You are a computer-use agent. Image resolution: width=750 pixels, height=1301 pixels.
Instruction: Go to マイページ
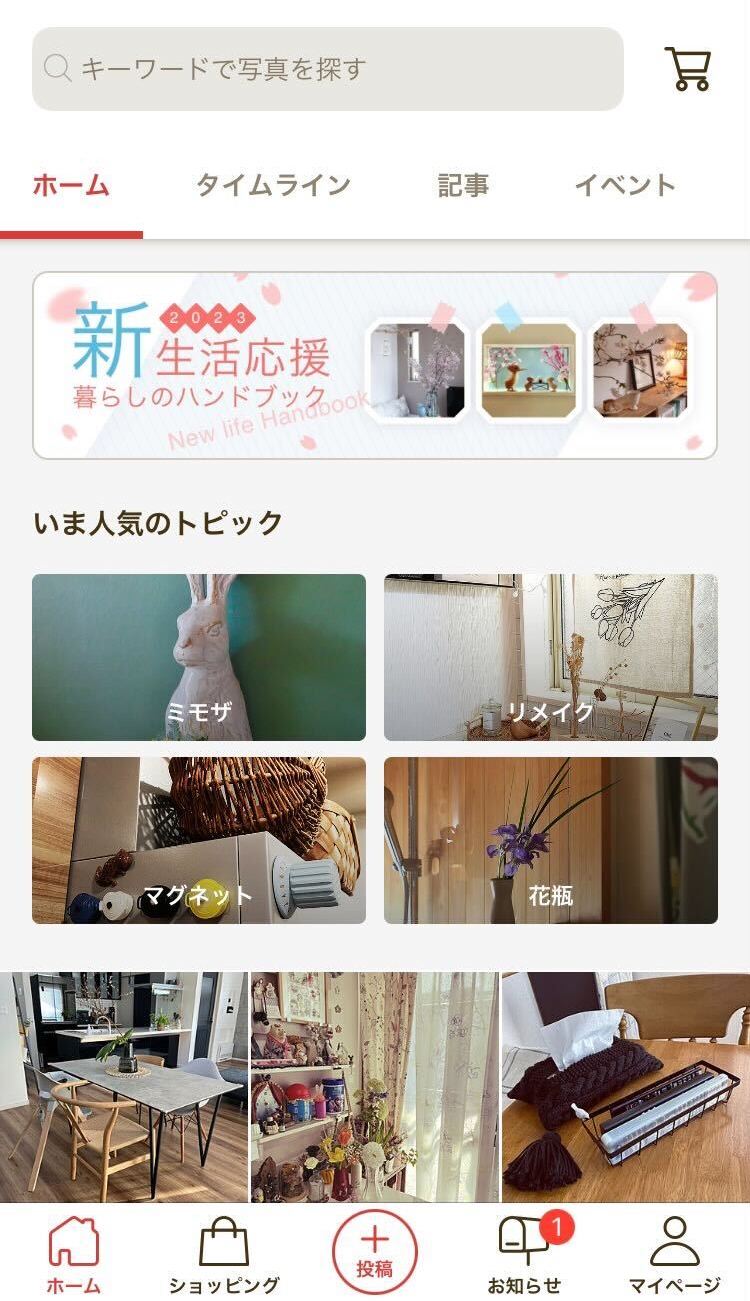(x=675, y=1255)
